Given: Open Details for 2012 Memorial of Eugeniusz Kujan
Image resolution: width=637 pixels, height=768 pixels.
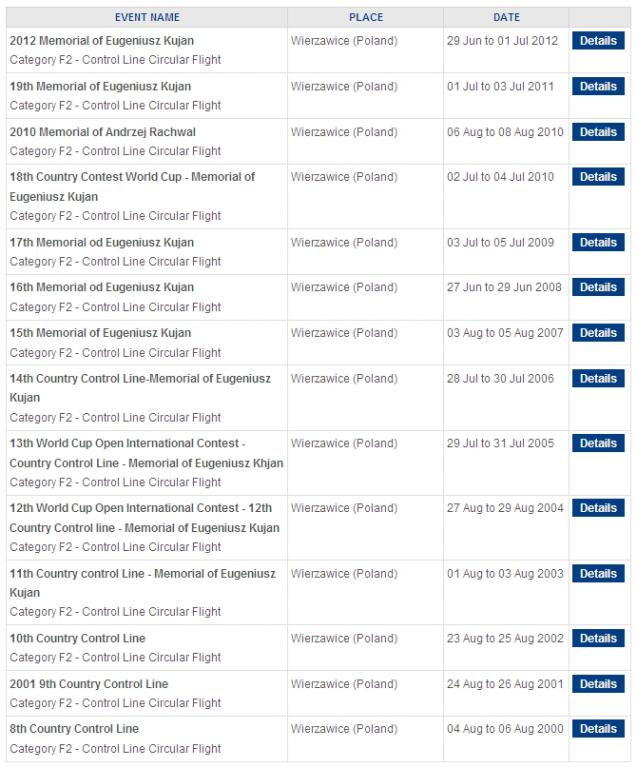Looking at the screenshot, I should pyautogui.click(x=598, y=41).
